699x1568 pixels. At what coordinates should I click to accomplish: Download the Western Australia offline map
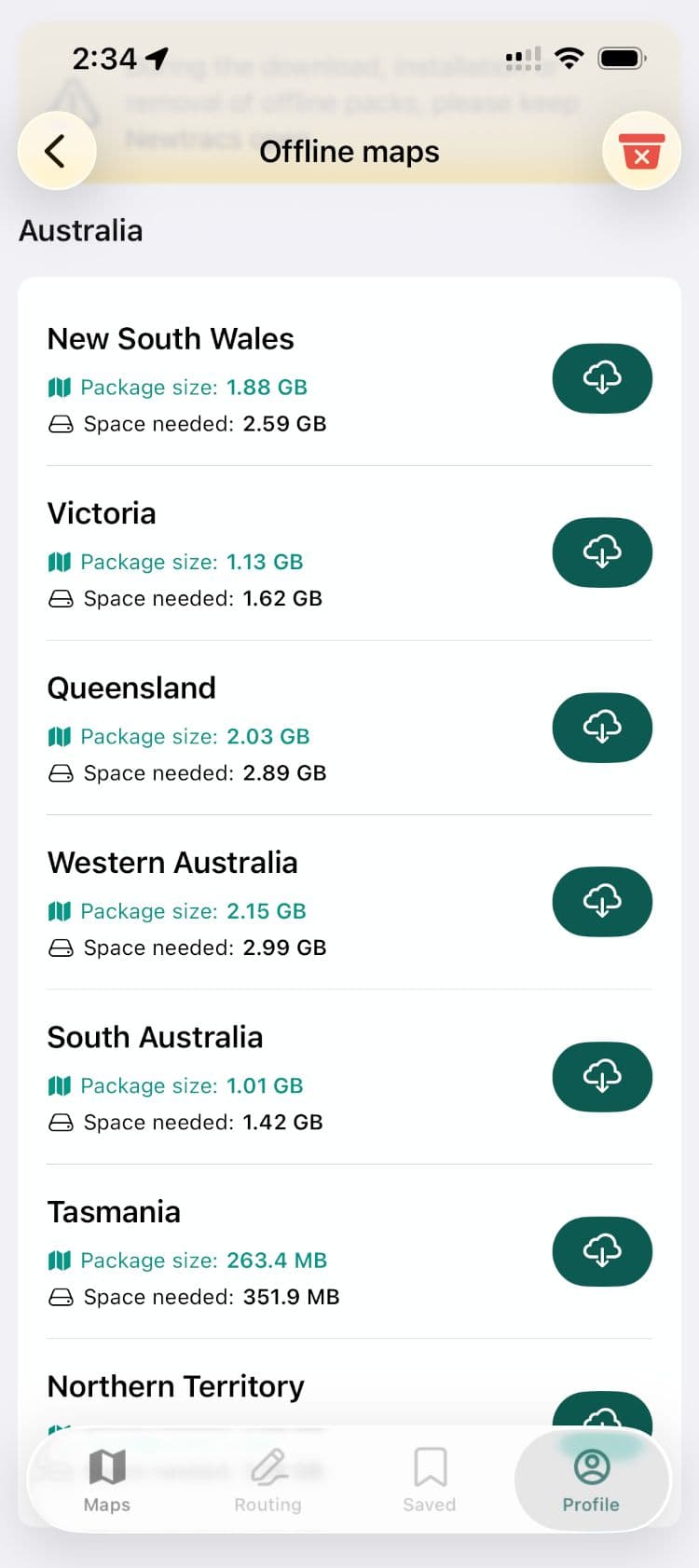tap(602, 901)
